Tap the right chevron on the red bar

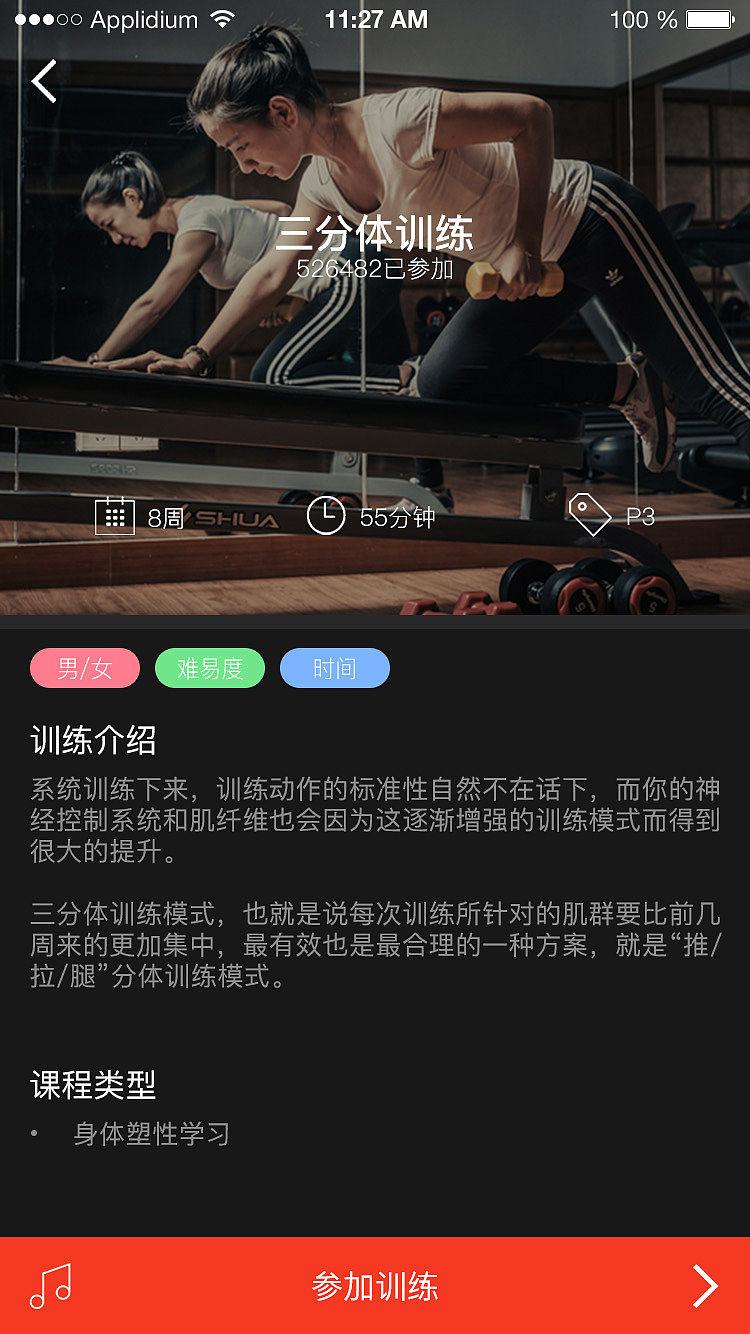click(706, 1286)
